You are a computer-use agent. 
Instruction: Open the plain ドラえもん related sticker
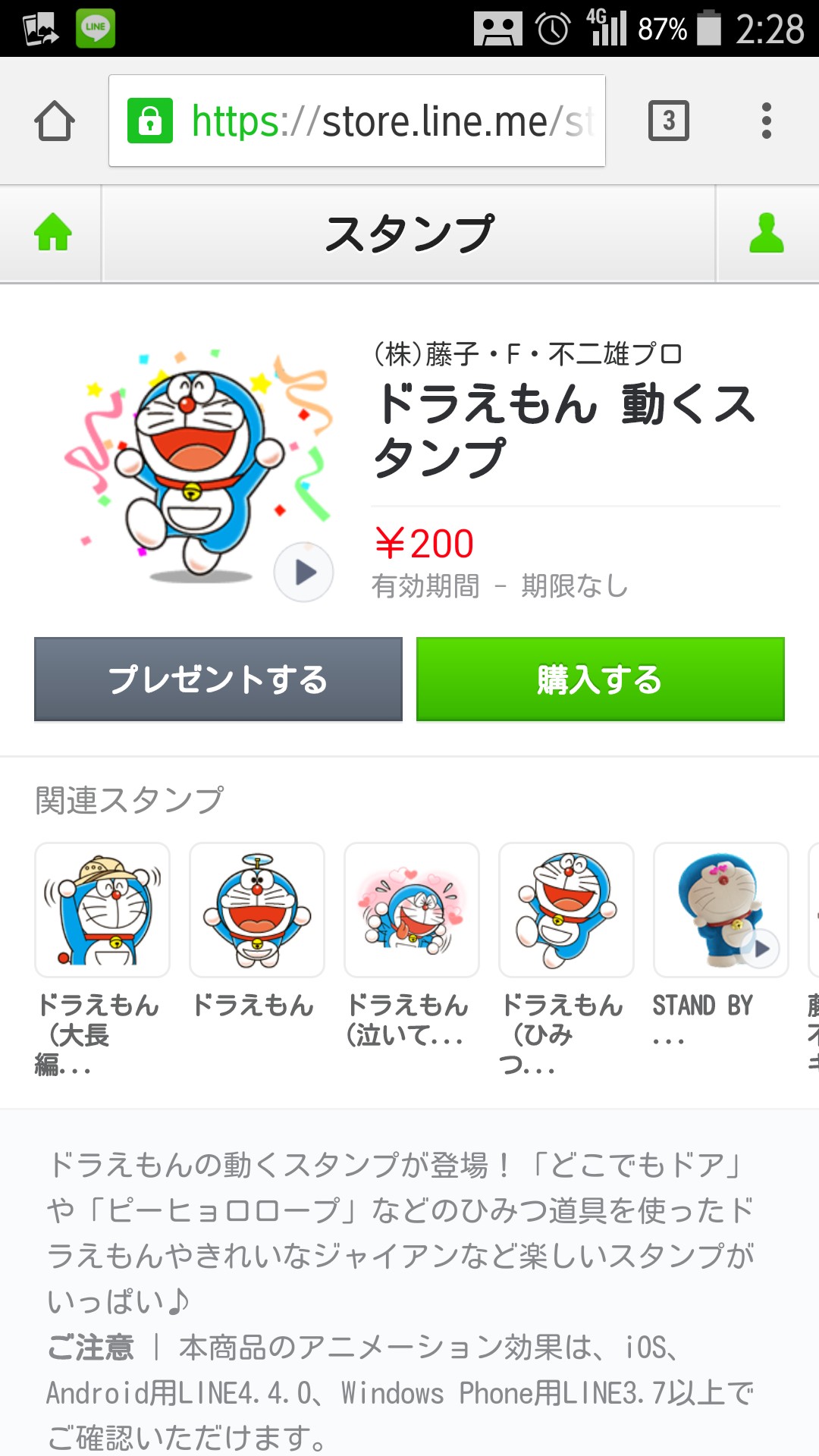click(x=257, y=910)
